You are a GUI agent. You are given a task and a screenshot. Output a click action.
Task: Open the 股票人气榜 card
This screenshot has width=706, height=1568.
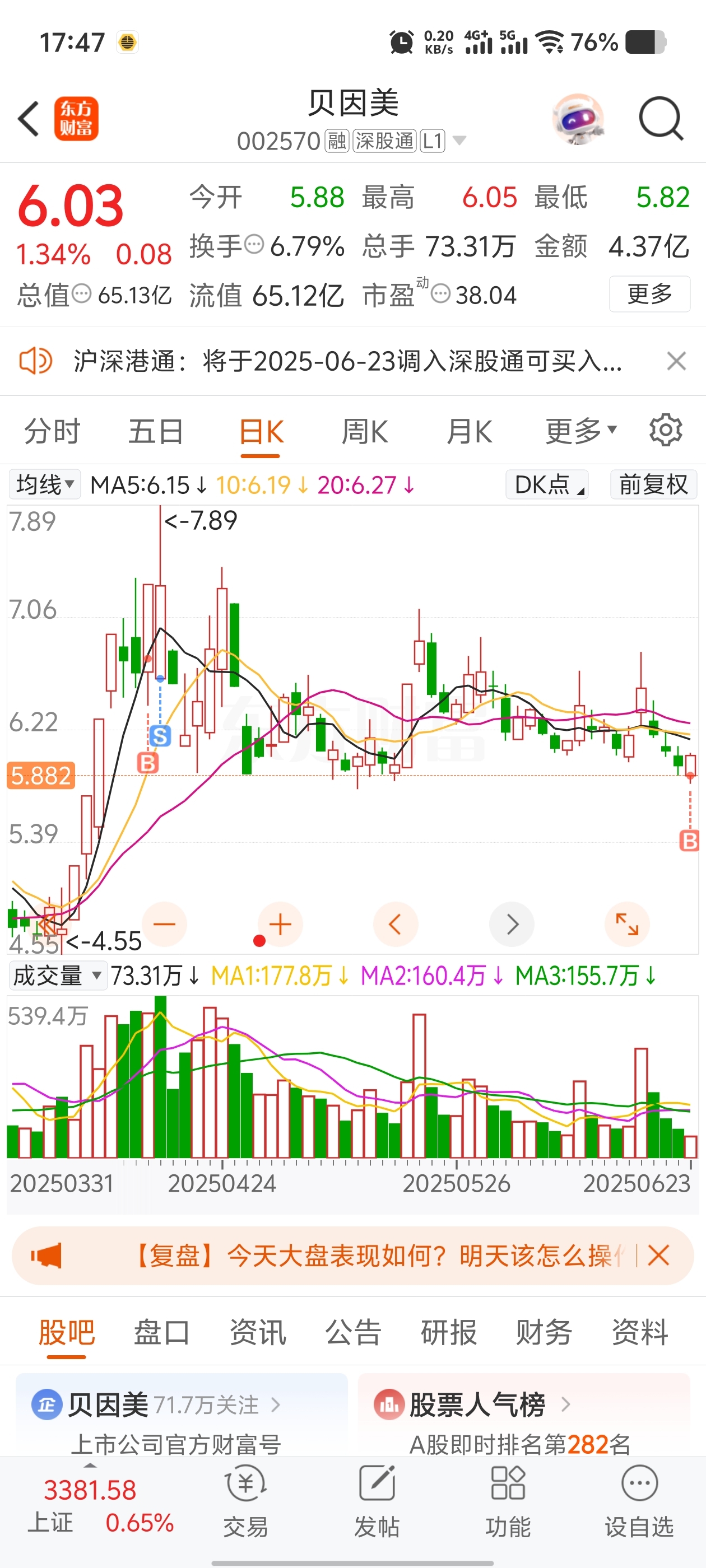[x=524, y=1416]
